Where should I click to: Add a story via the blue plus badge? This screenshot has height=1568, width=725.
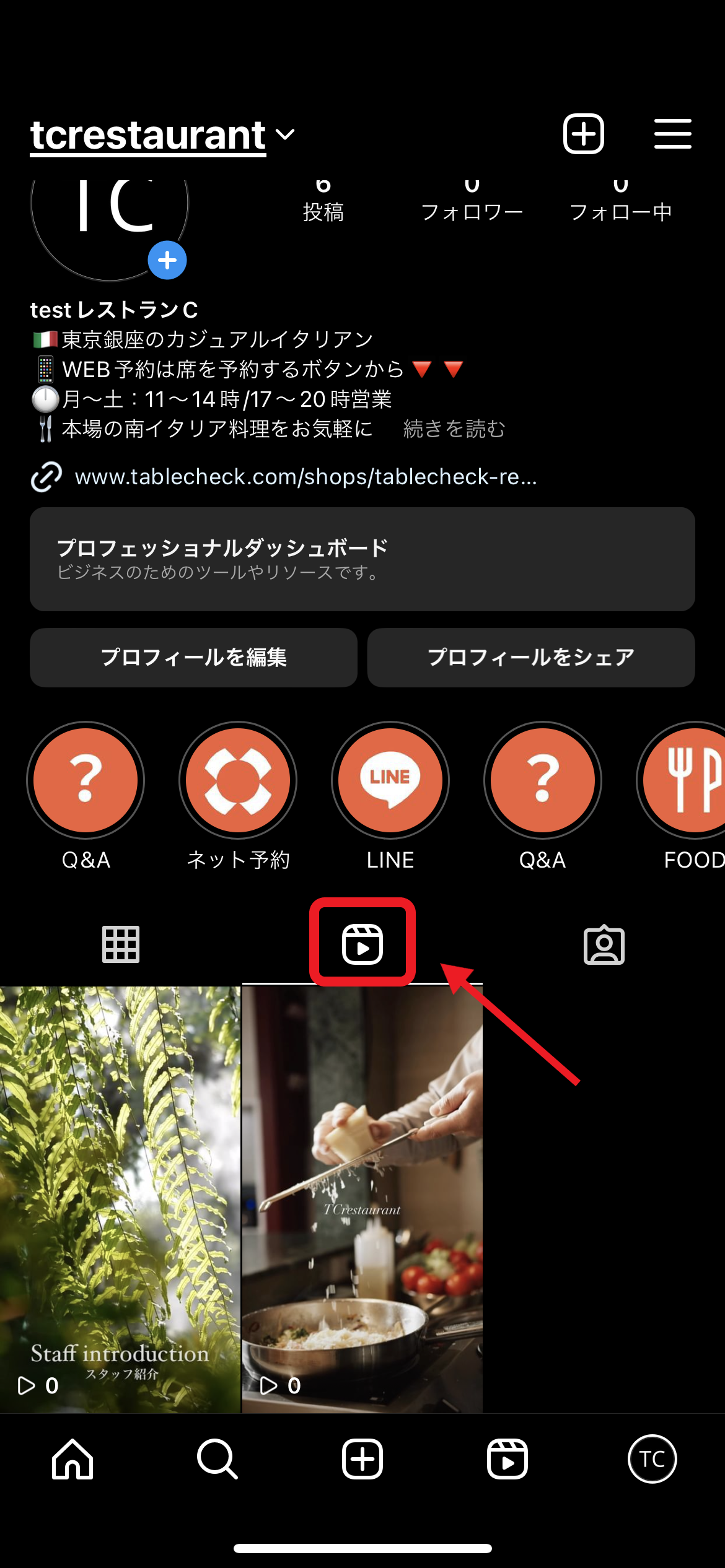(x=167, y=260)
